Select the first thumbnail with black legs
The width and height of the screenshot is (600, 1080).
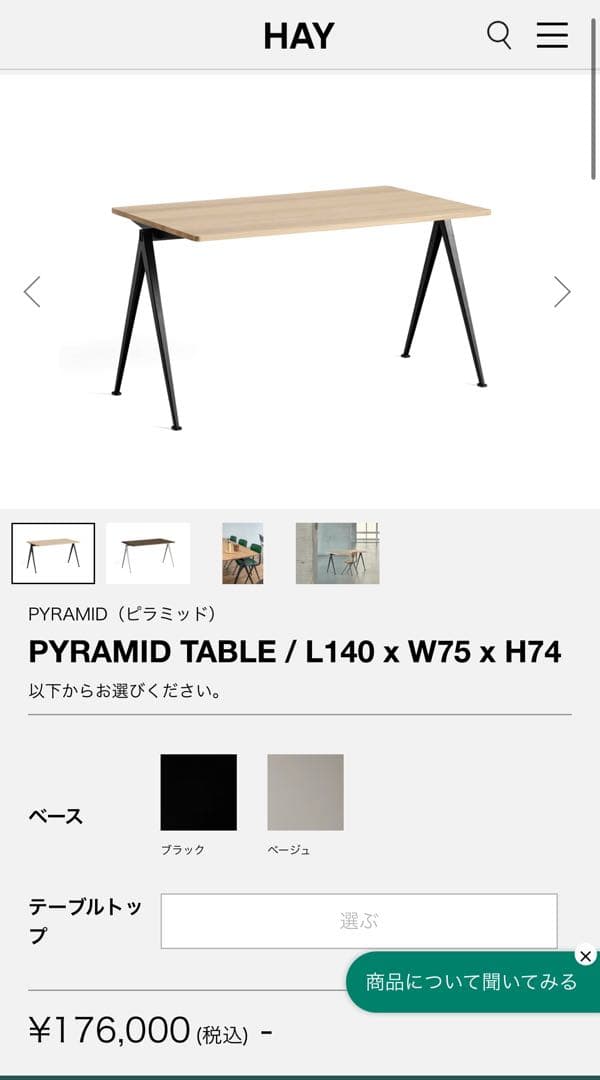[x=53, y=553]
